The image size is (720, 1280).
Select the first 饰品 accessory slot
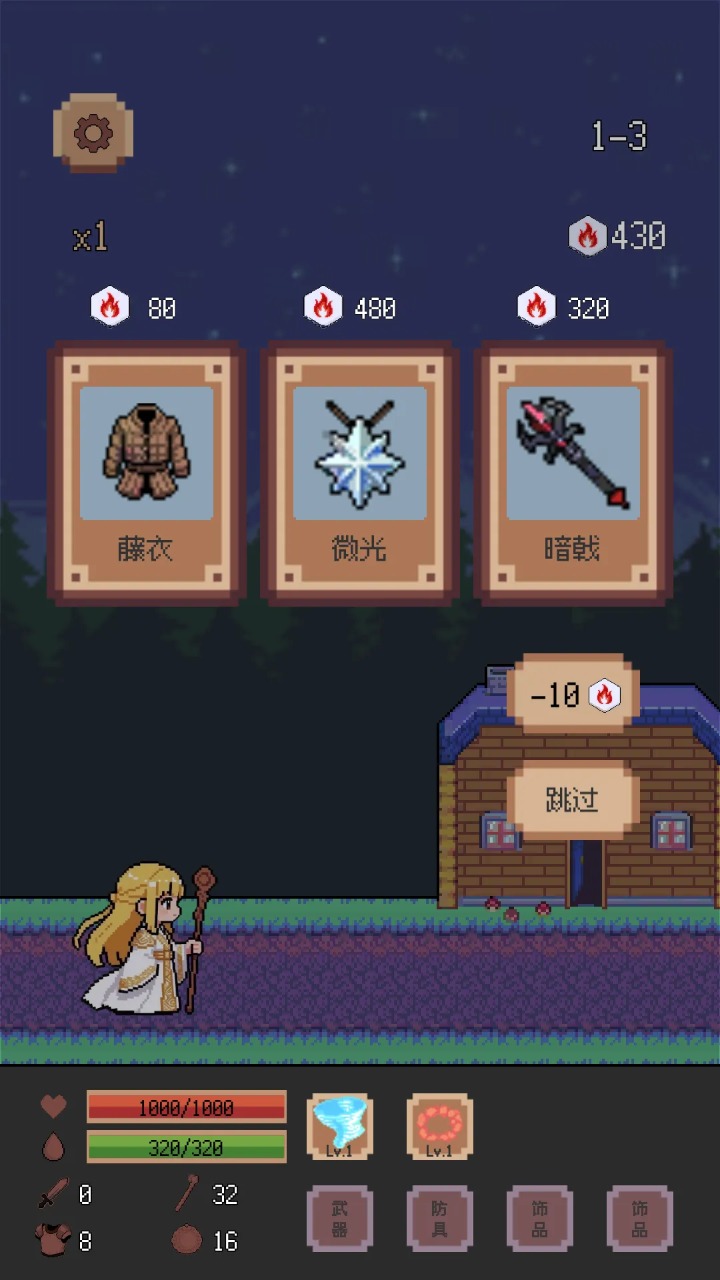click(x=540, y=1218)
